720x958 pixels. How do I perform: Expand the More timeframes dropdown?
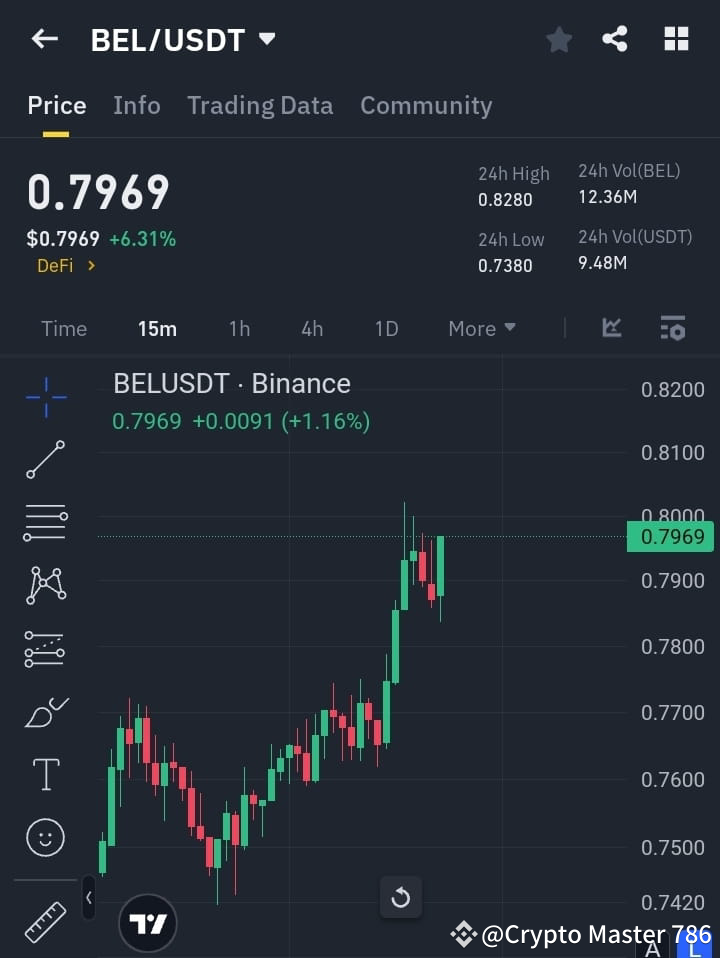tap(481, 328)
